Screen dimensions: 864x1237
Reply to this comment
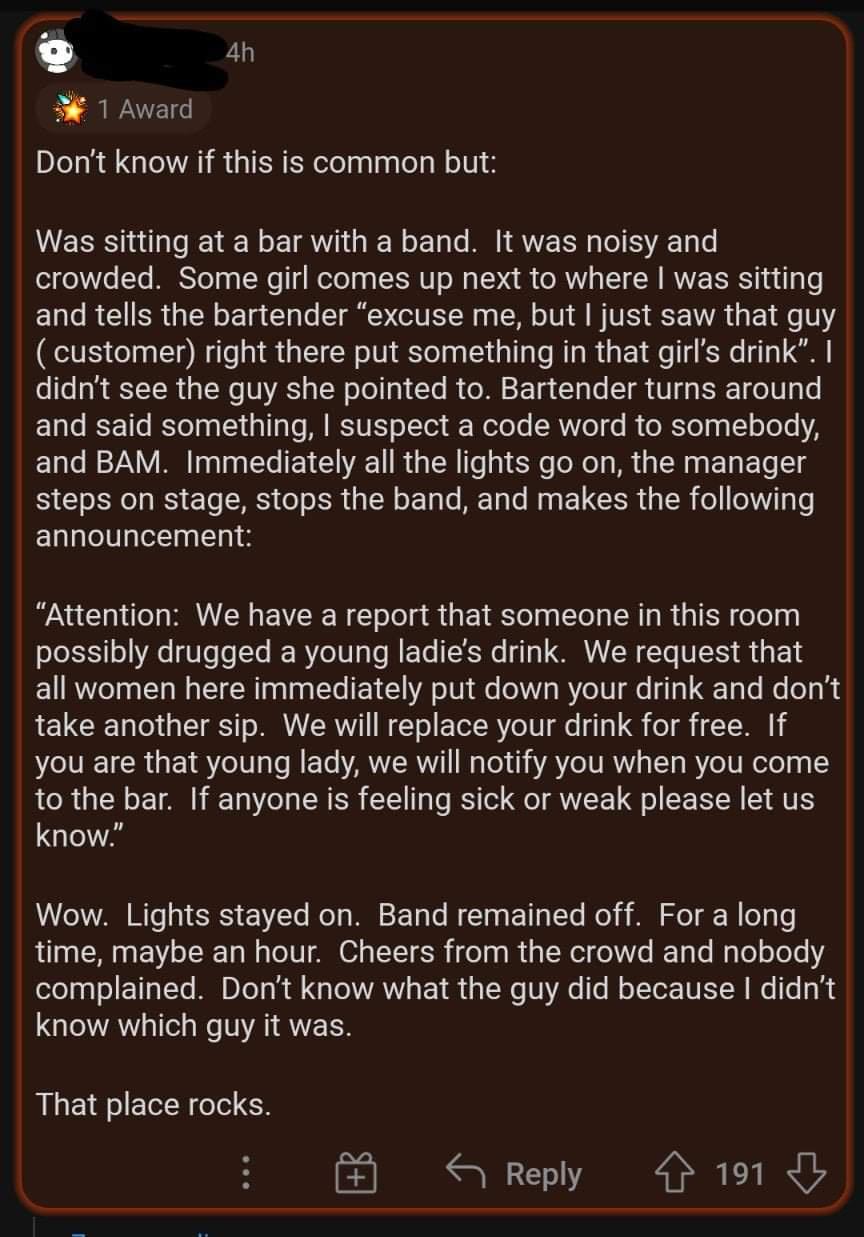coord(515,1173)
